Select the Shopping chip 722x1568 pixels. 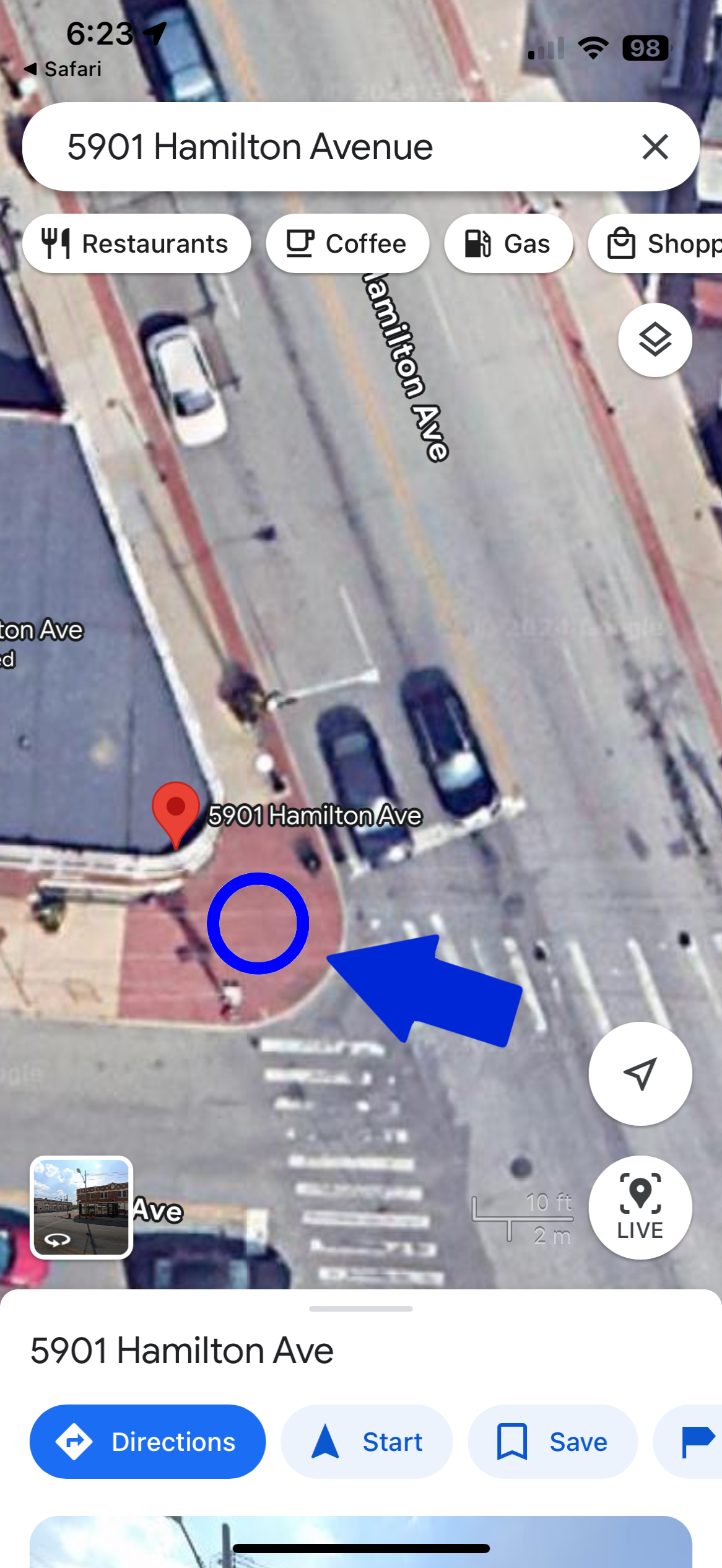655,243
